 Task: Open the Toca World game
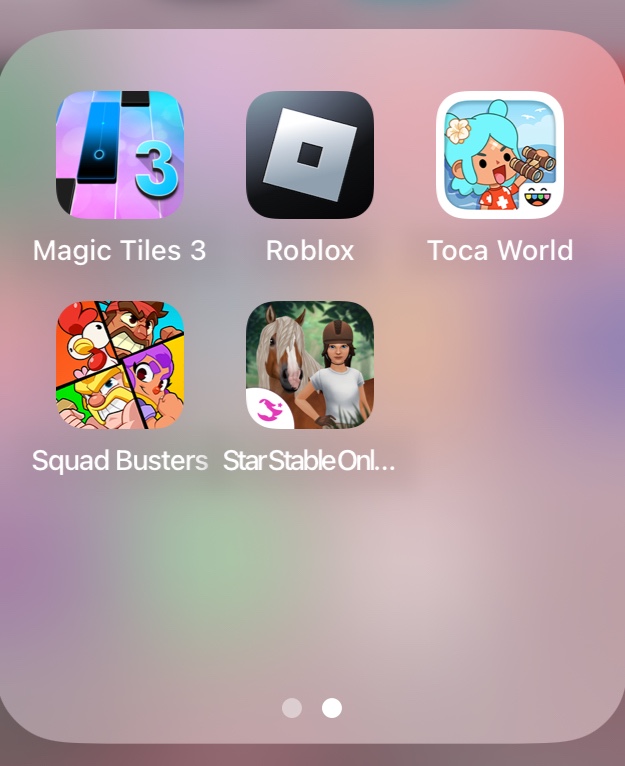coord(500,155)
